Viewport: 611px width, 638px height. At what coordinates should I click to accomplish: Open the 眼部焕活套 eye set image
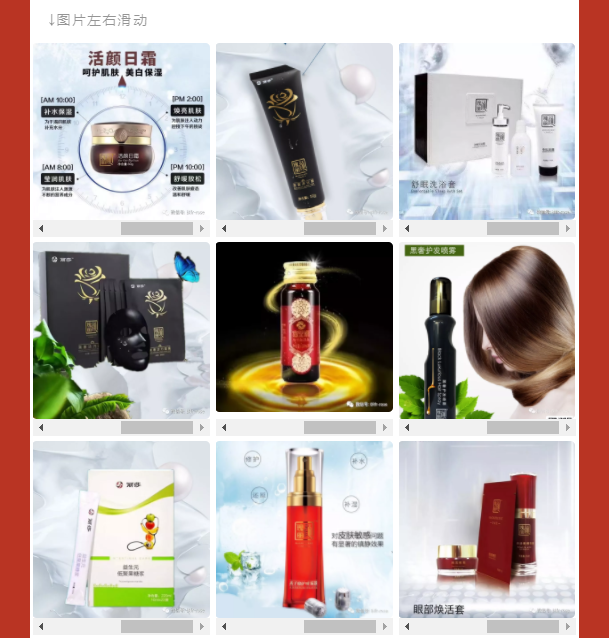point(487,529)
